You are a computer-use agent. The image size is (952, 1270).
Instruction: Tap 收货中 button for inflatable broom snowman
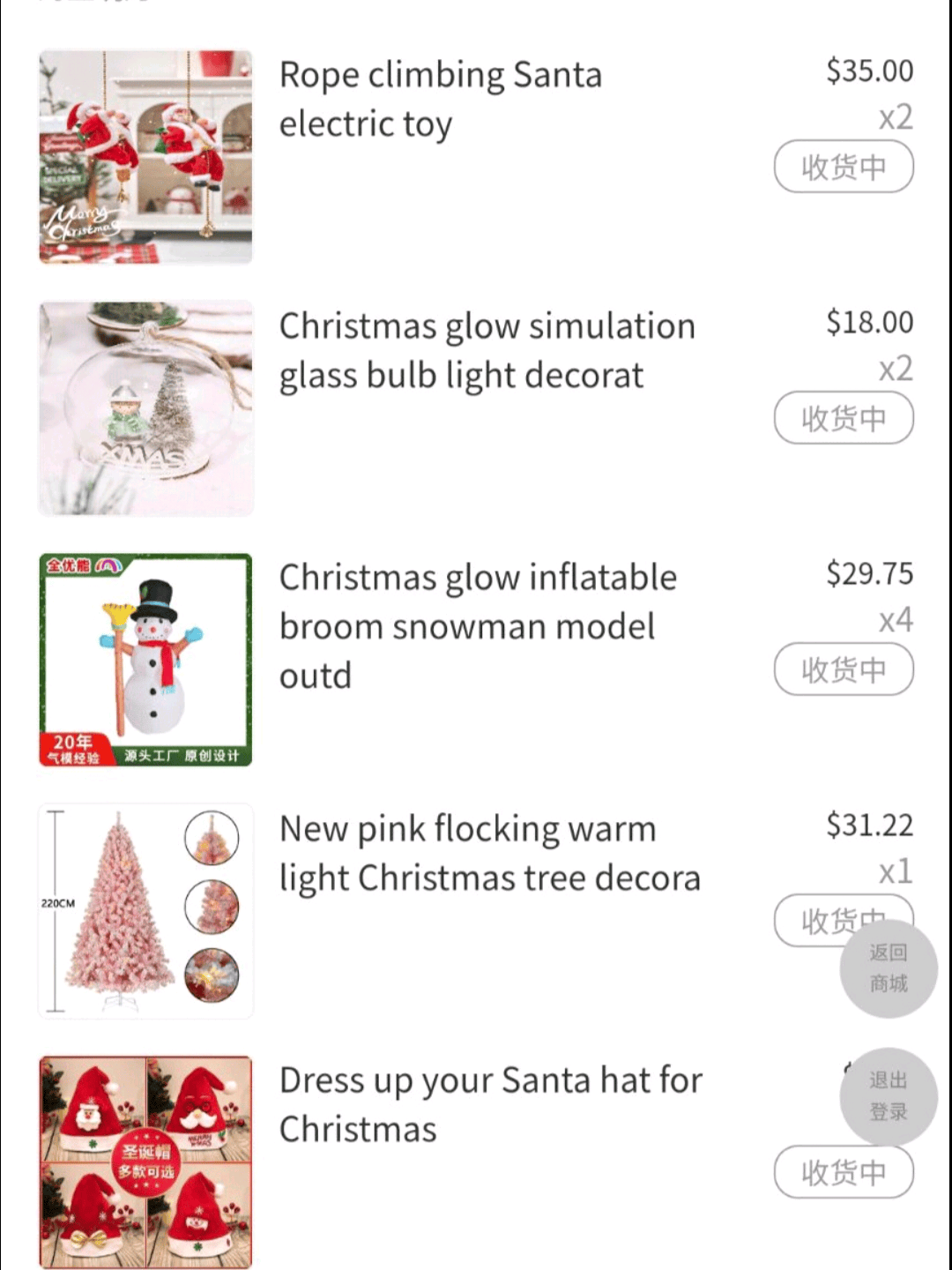tap(843, 669)
